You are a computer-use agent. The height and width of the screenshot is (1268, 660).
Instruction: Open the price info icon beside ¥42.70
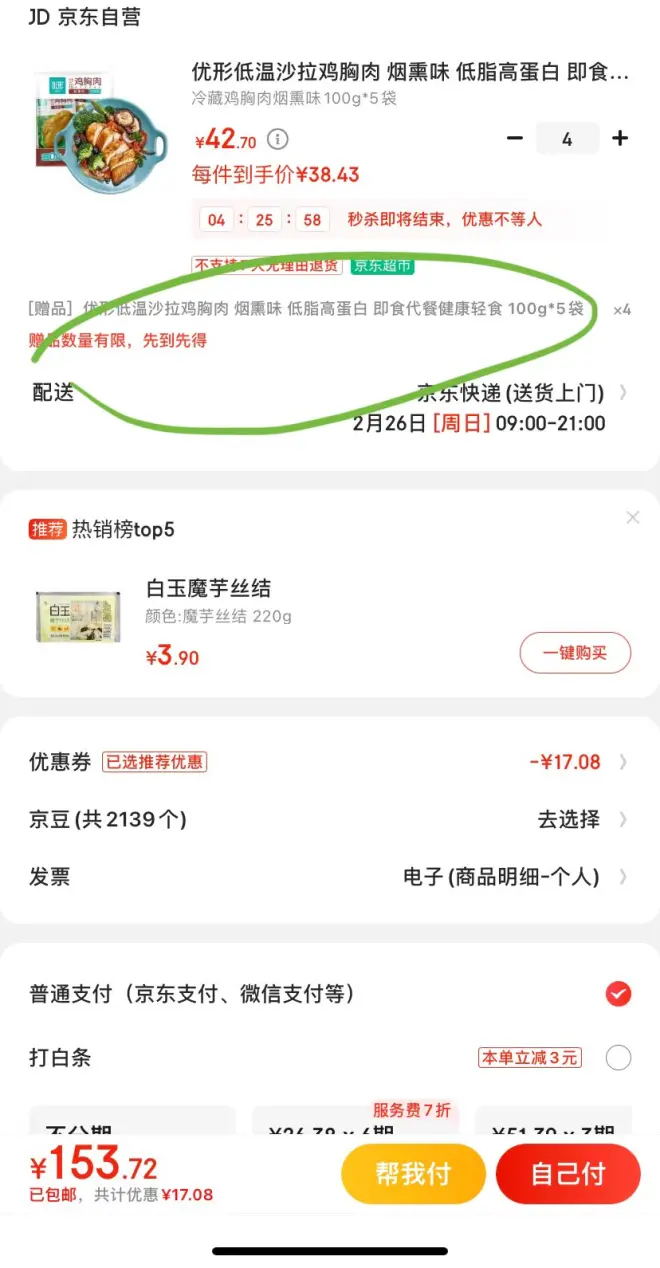(x=279, y=139)
